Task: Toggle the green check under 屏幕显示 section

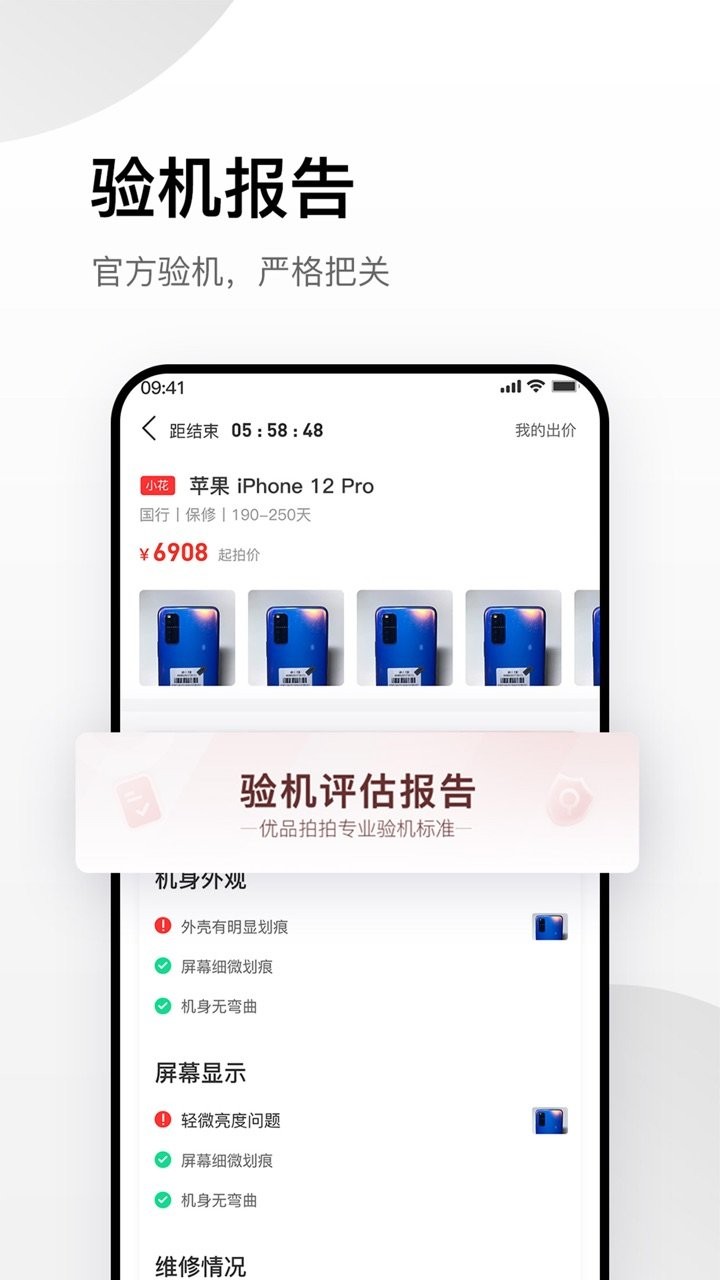Action: coord(162,1161)
